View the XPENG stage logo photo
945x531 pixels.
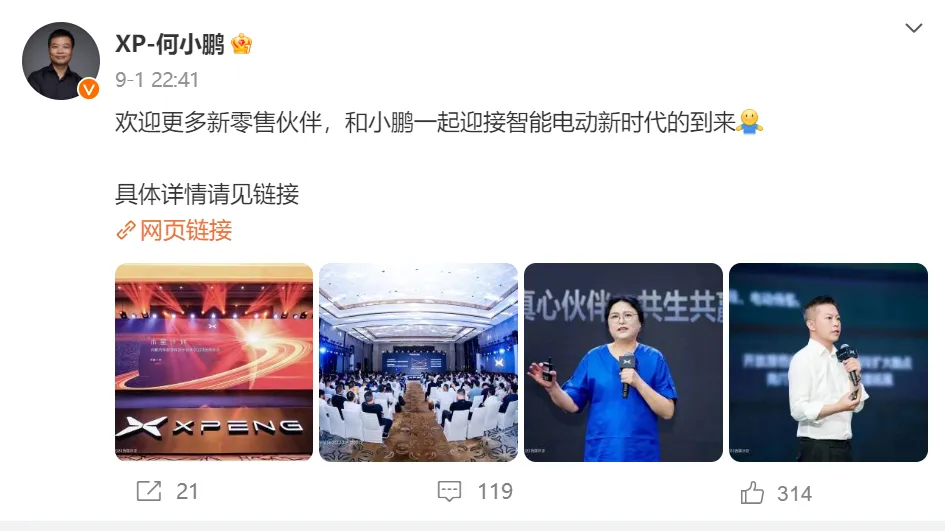point(214,362)
